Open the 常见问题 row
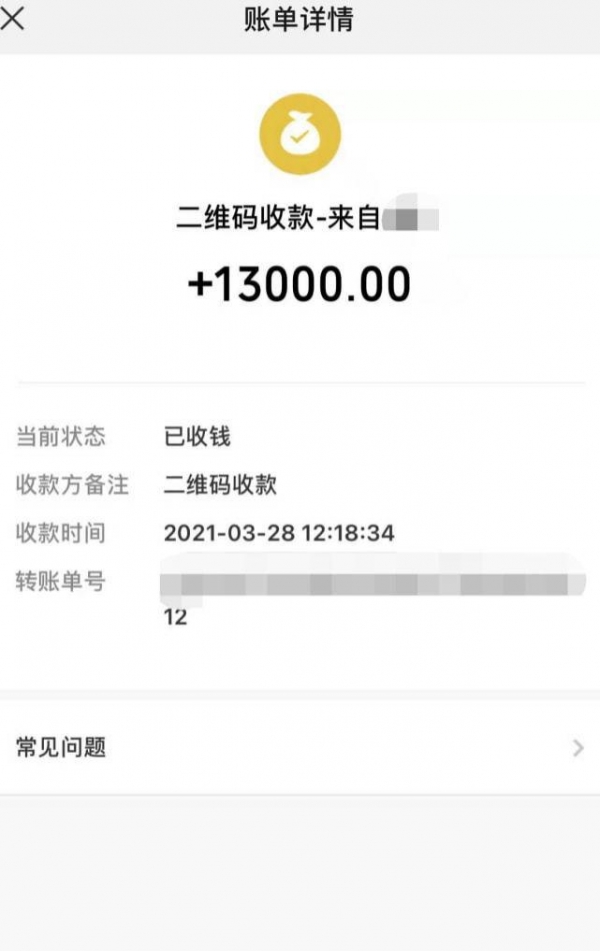The height and width of the screenshot is (951, 600). 300,747
